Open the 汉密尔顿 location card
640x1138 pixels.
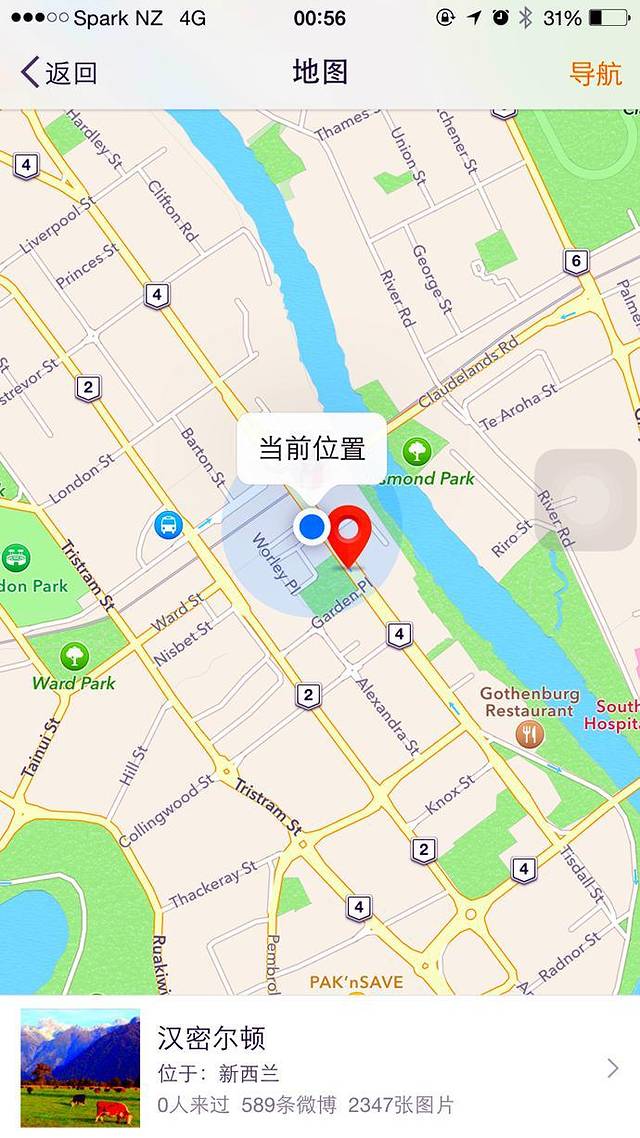320,1068
